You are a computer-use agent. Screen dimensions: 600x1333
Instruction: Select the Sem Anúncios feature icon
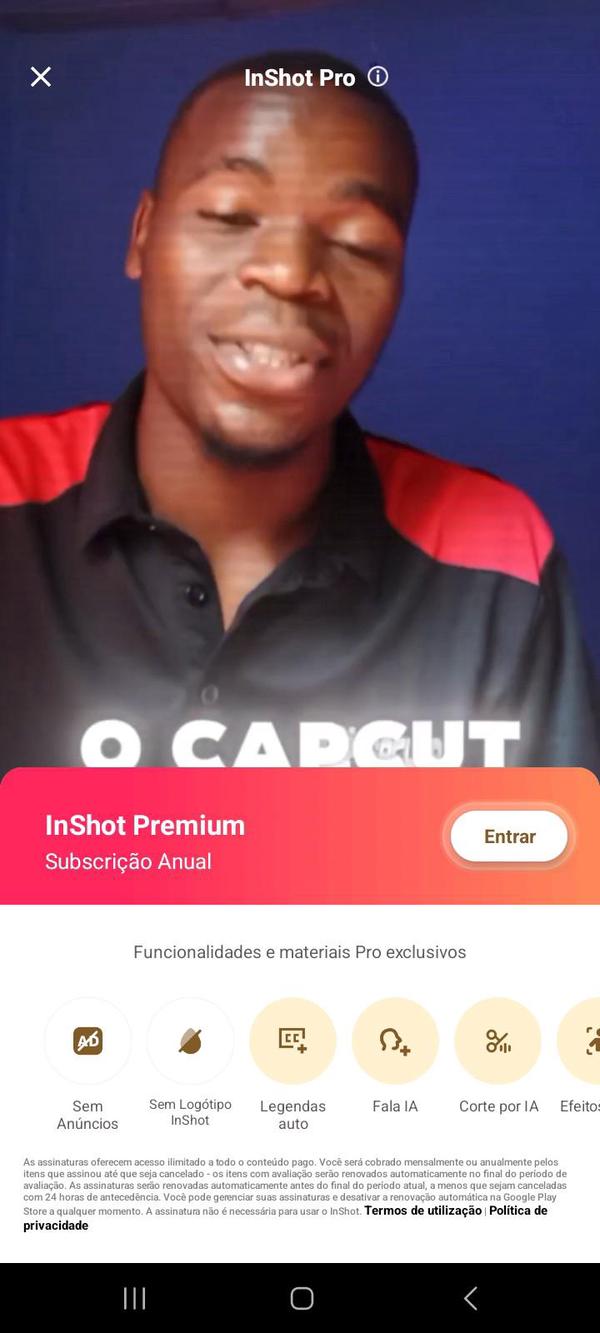pyautogui.click(x=88, y=1041)
